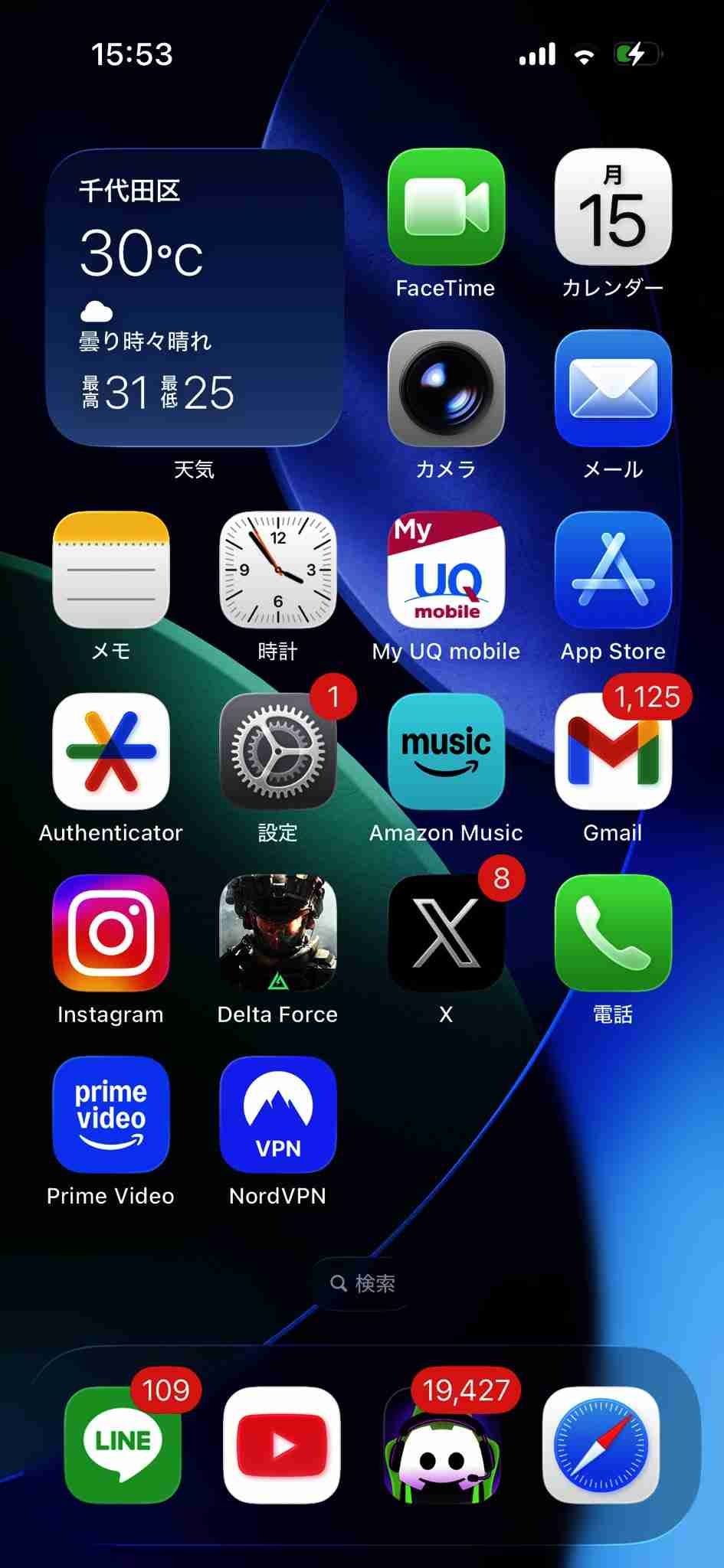Open the カレンダー app
The image size is (724, 1568).
coord(613,207)
